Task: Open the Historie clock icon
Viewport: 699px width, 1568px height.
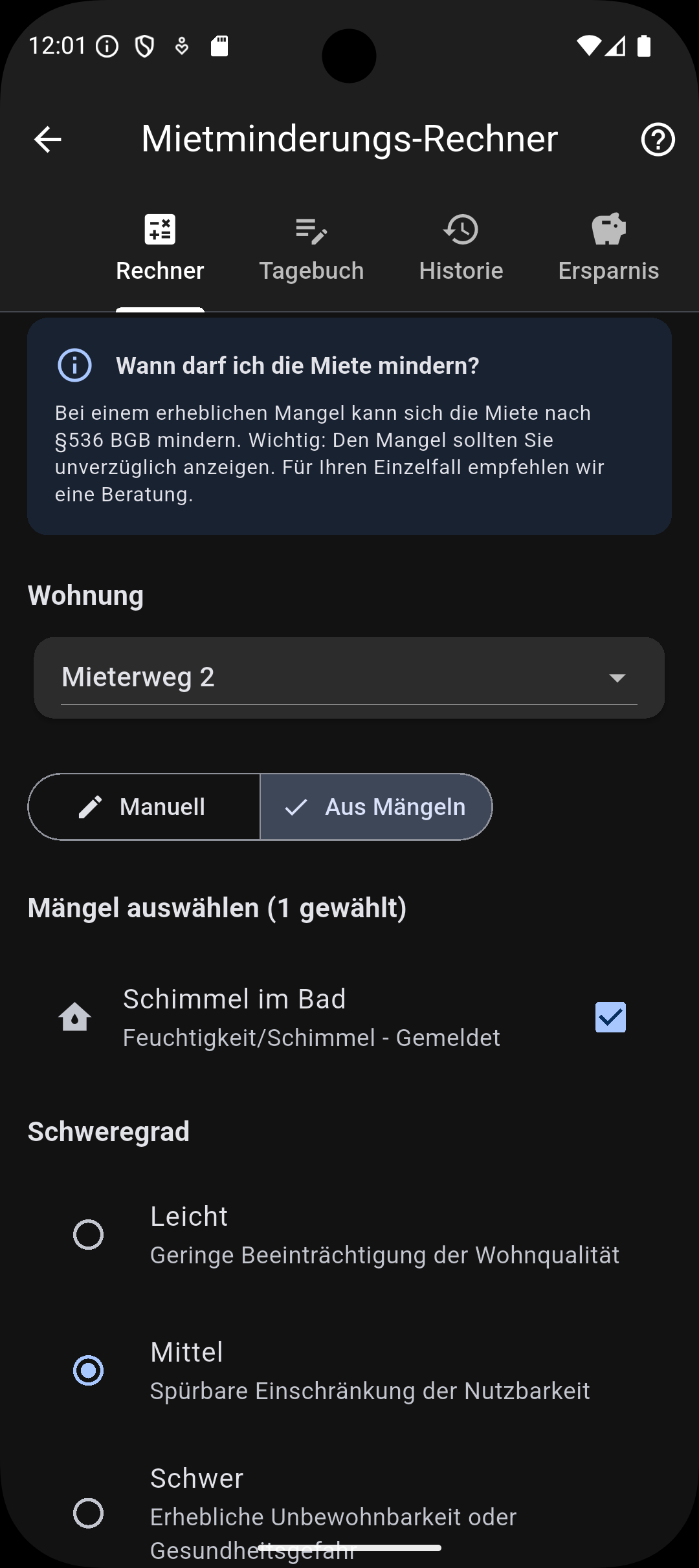Action: pyautogui.click(x=461, y=230)
